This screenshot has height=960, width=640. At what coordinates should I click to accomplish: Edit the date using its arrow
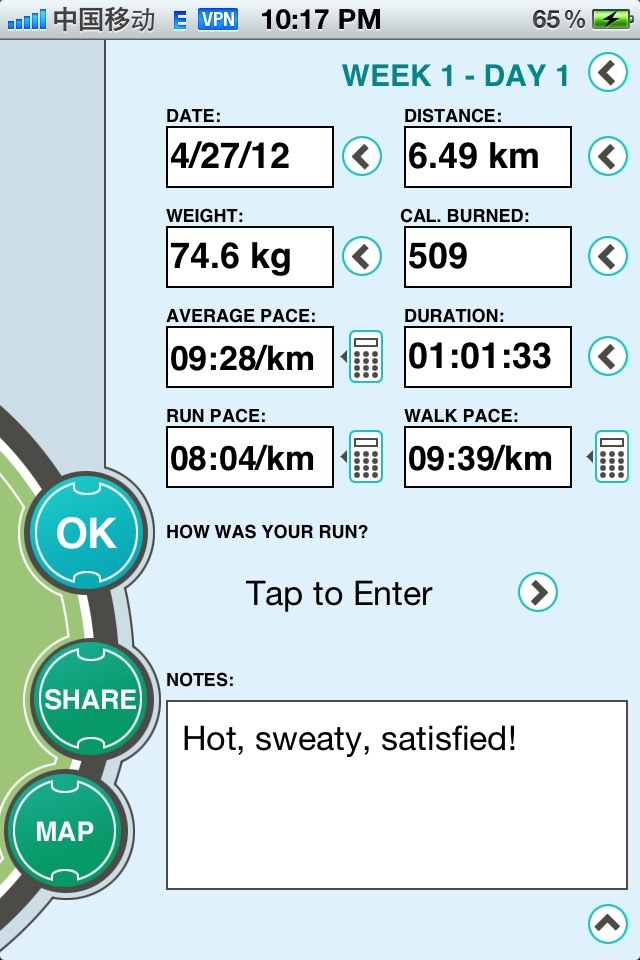click(x=362, y=156)
